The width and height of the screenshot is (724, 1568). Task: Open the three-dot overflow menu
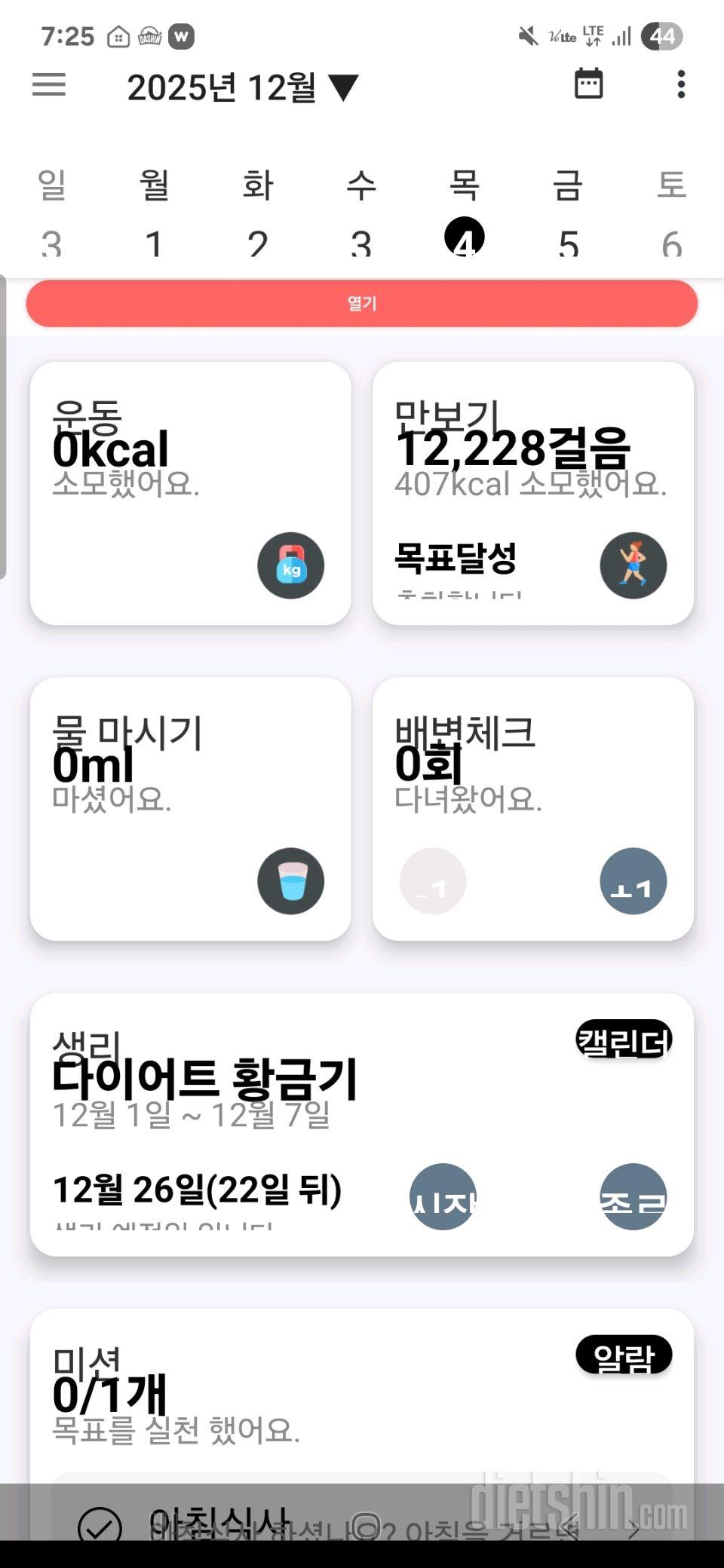coord(680,84)
